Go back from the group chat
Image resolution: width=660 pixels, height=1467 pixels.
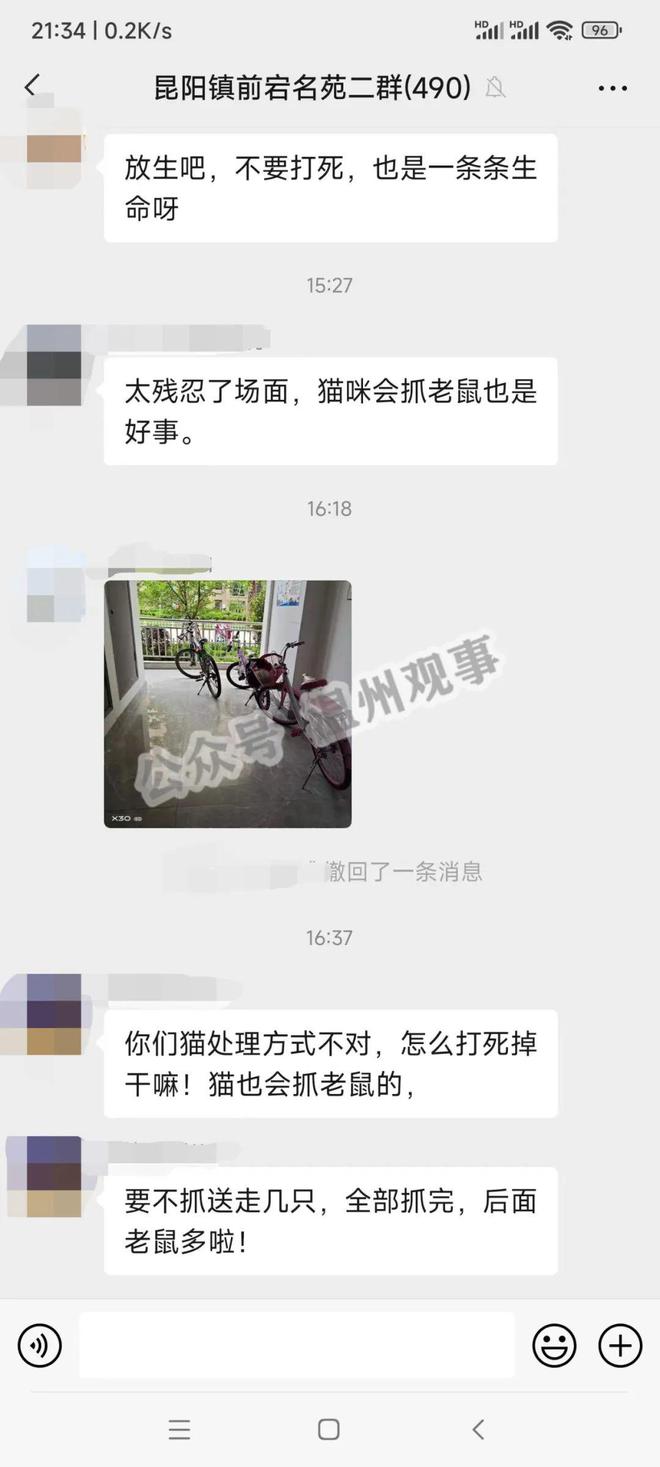click(x=32, y=87)
